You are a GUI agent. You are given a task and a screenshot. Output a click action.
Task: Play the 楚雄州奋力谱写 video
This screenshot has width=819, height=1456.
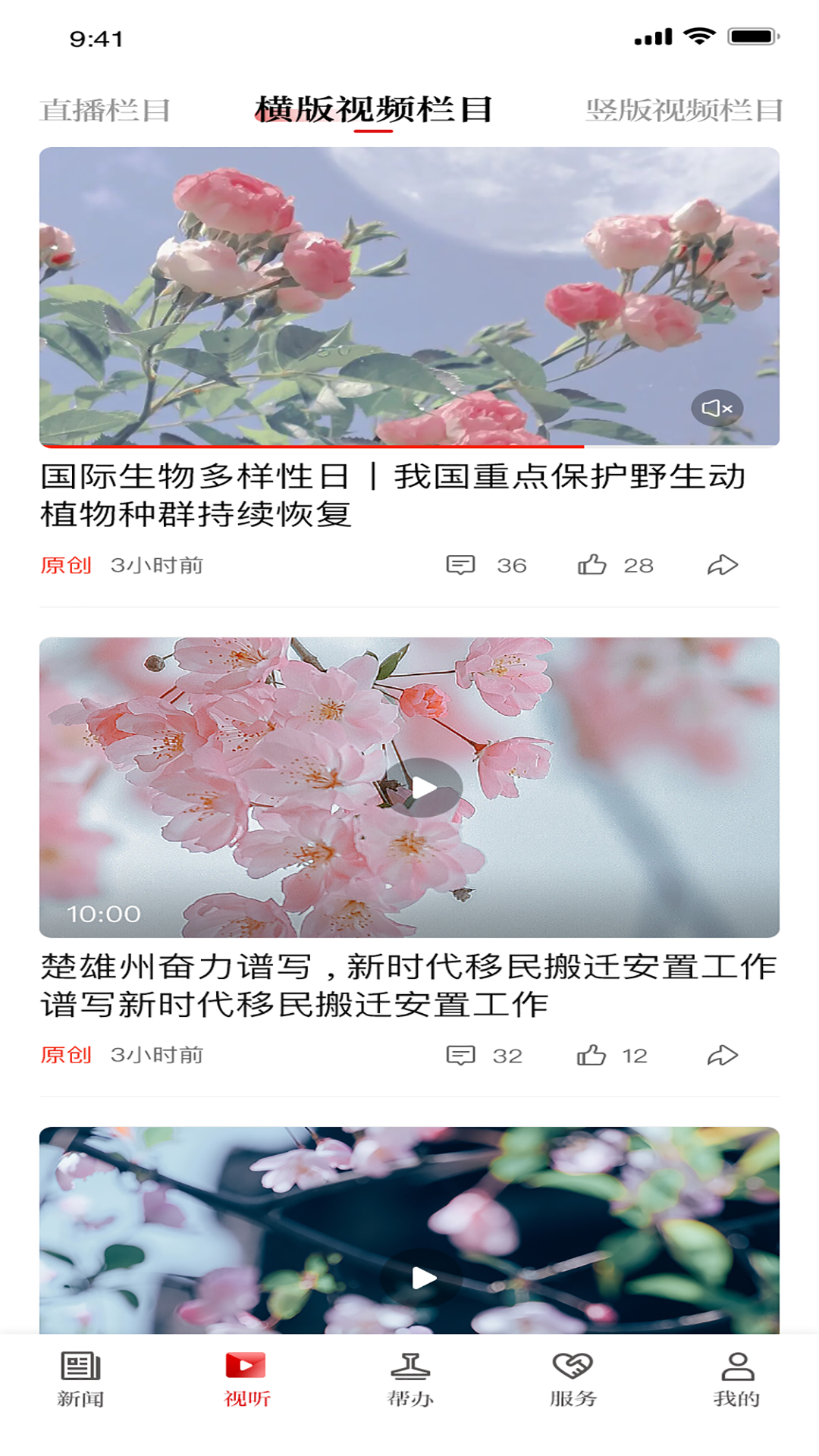424,788
